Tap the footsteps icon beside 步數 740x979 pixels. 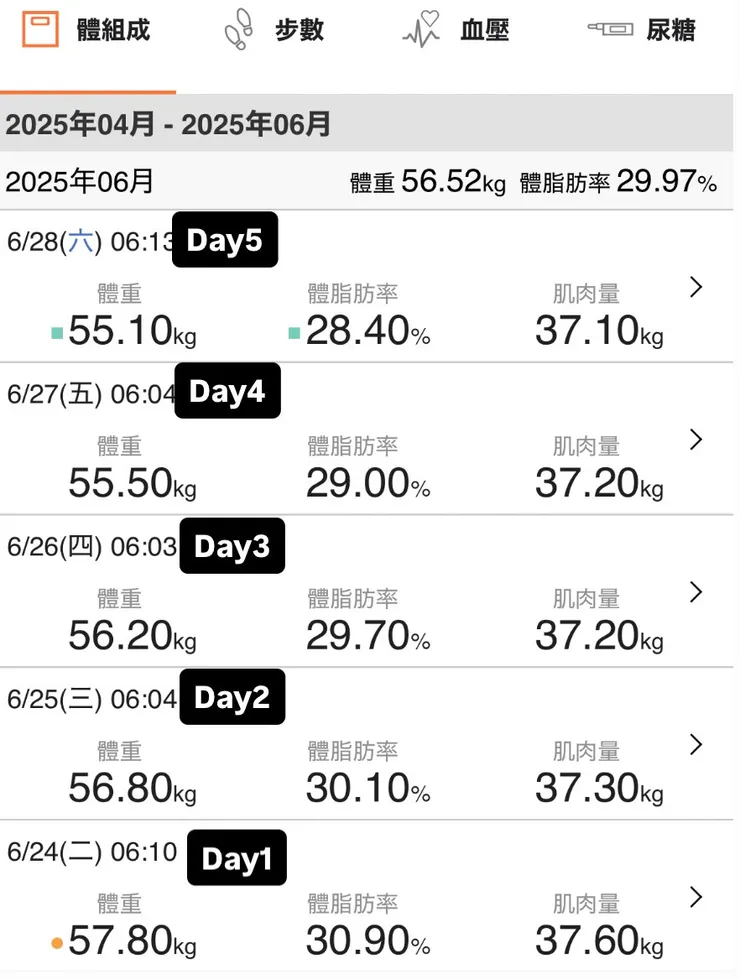(x=240, y=29)
